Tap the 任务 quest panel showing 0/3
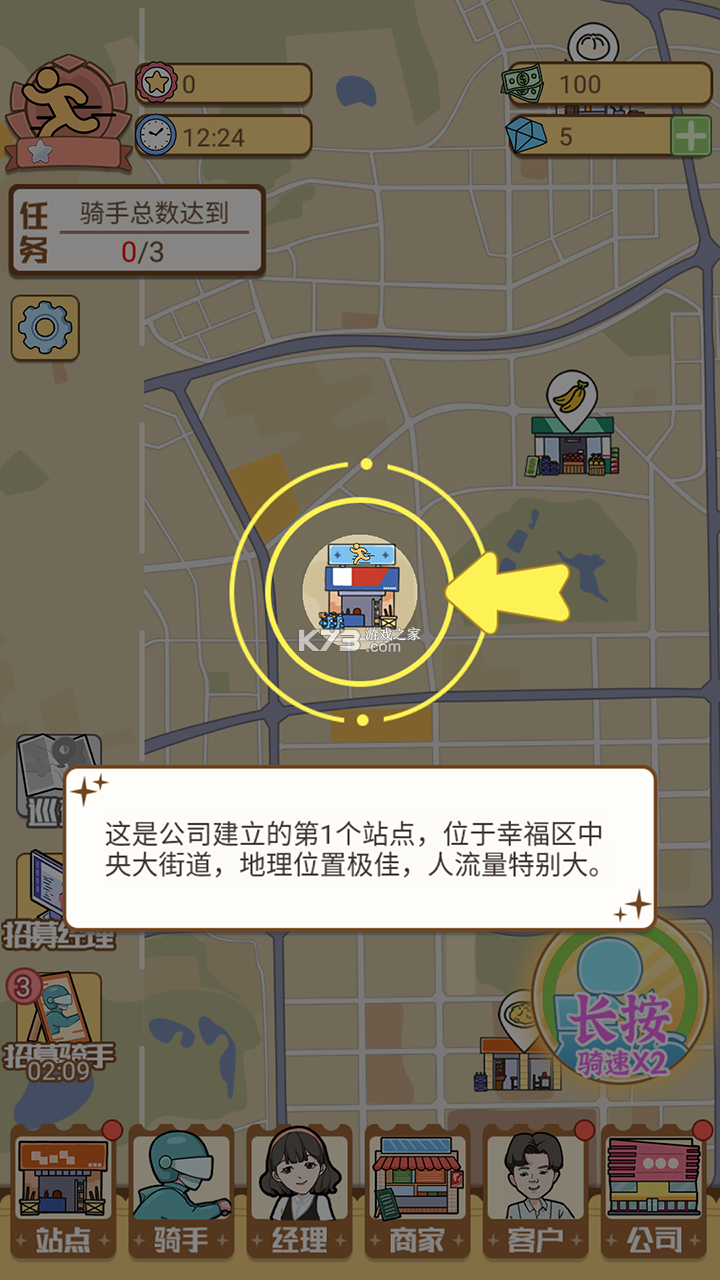 pos(135,228)
